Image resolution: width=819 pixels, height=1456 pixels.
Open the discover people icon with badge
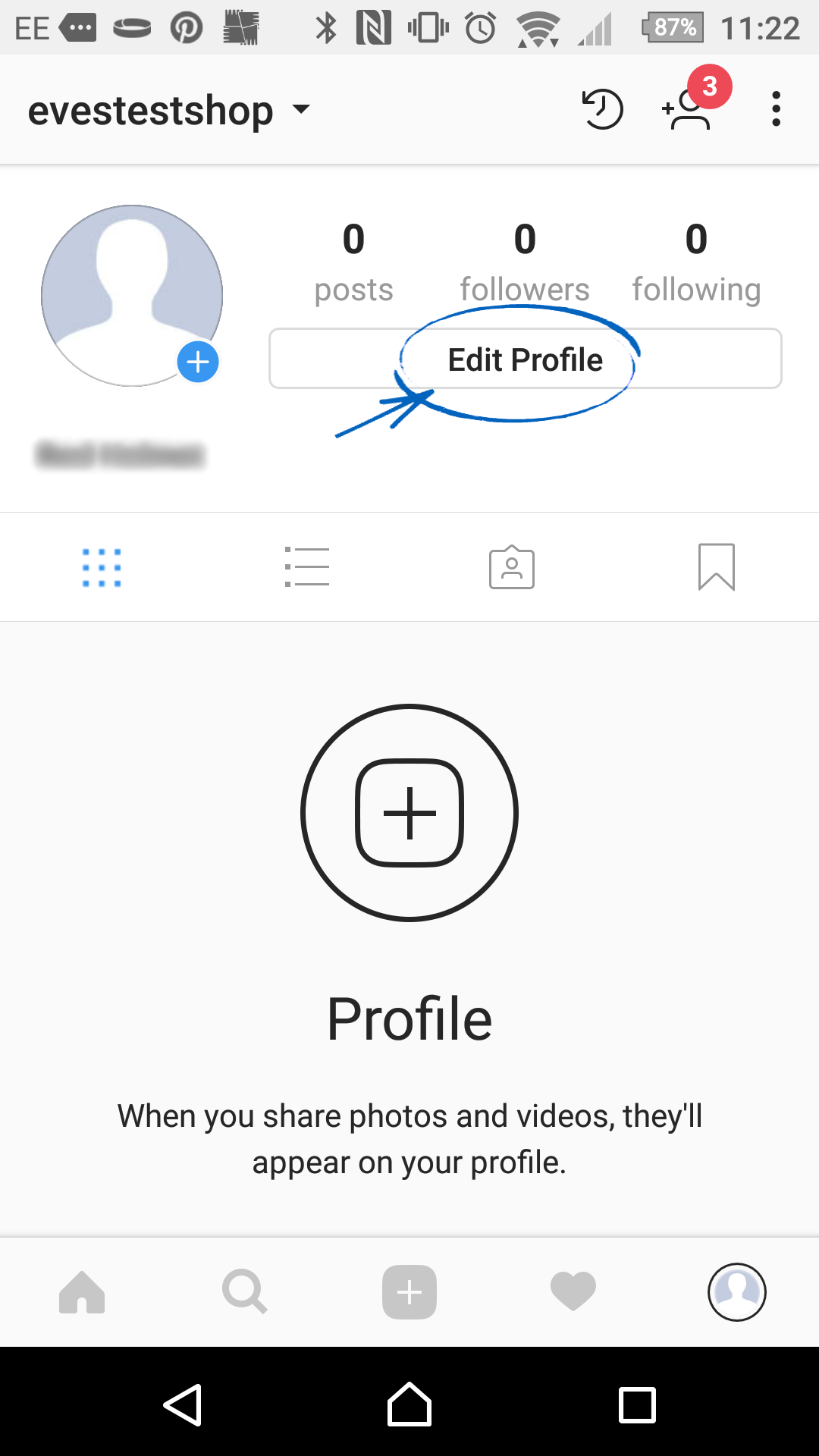pyautogui.click(x=686, y=111)
